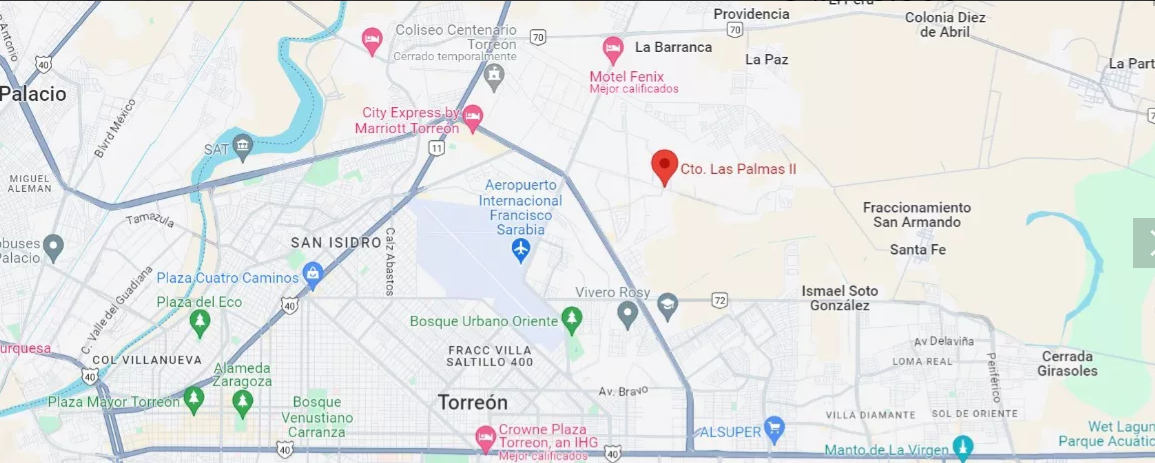
Task: Tap the red Cto. Las Palmas II pin
Action: pyautogui.click(x=664, y=168)
